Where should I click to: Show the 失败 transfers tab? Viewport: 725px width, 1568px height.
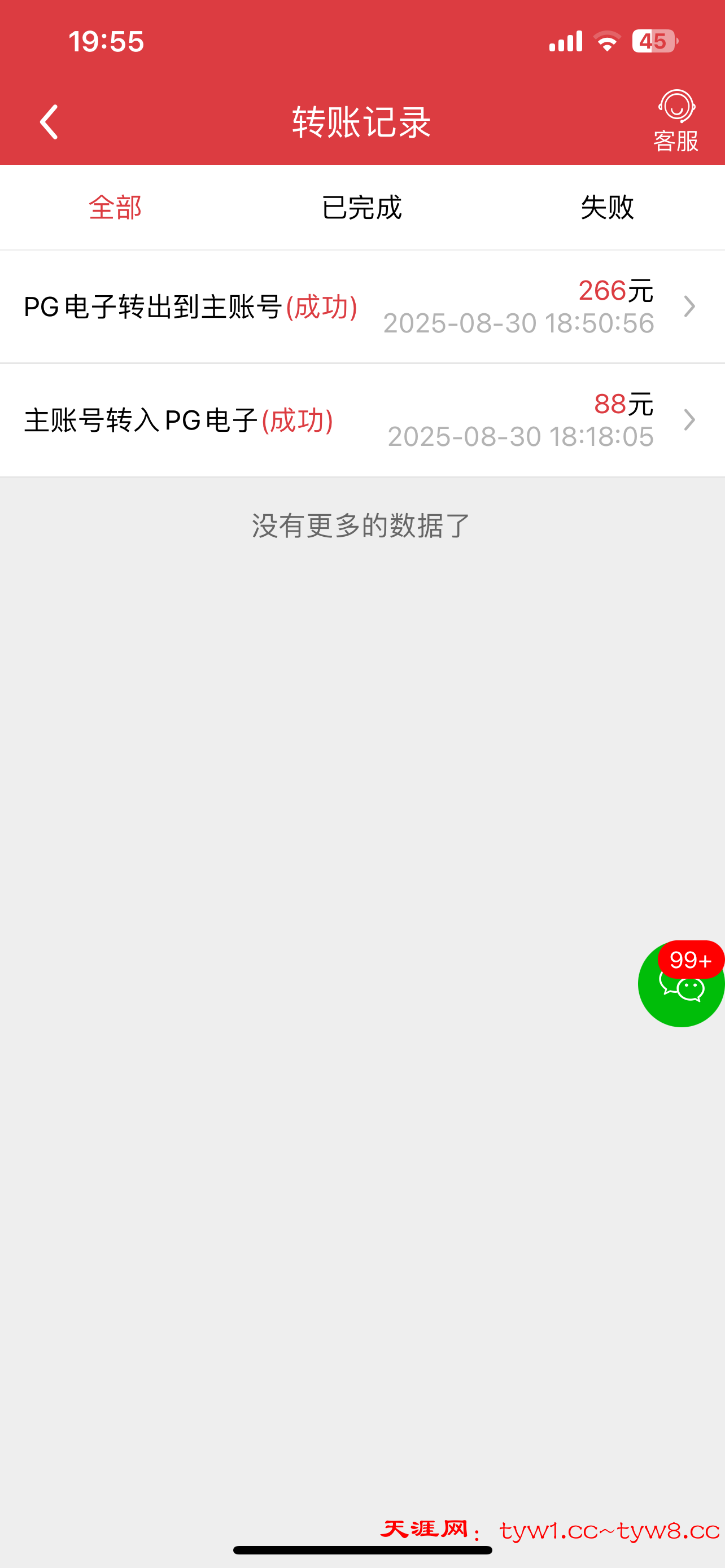pyautogui.click(x=607, y=208)
